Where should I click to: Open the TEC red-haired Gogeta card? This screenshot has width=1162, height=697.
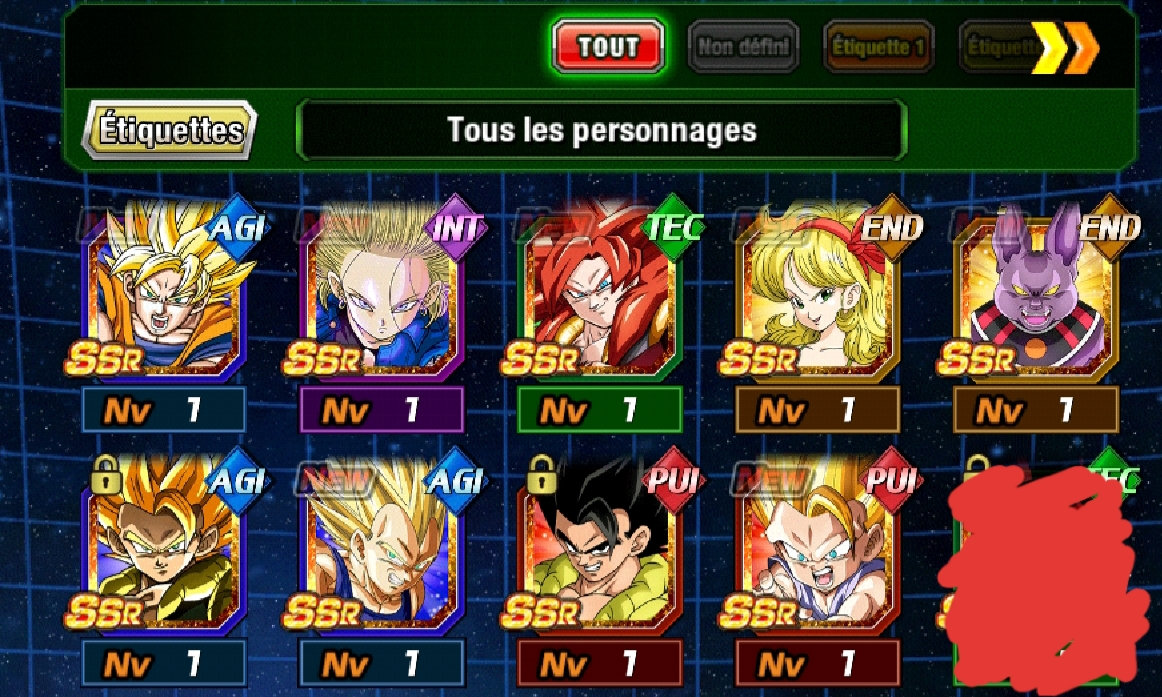tap(599, 300)
